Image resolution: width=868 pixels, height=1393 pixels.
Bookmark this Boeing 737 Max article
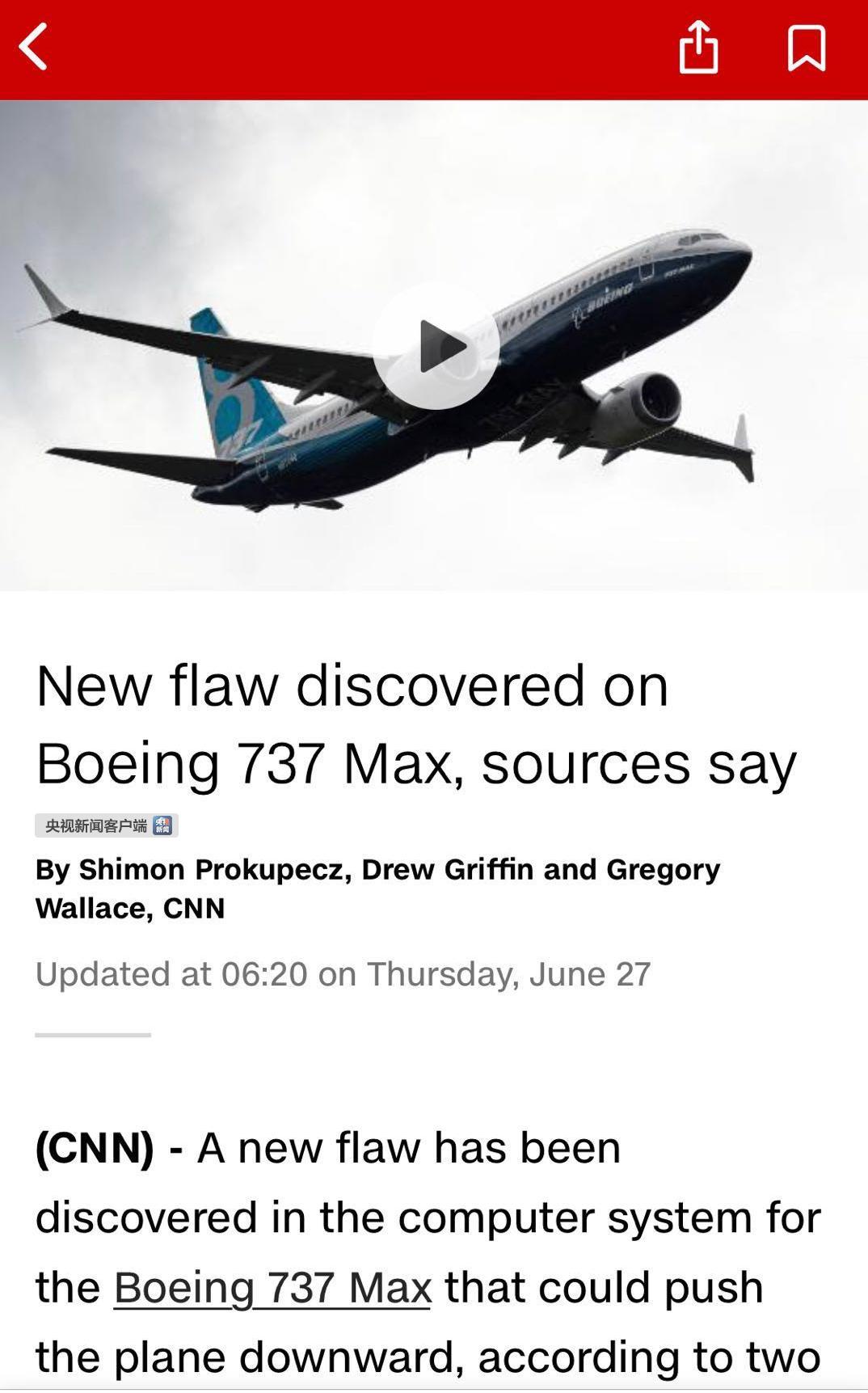coord(806,48)
